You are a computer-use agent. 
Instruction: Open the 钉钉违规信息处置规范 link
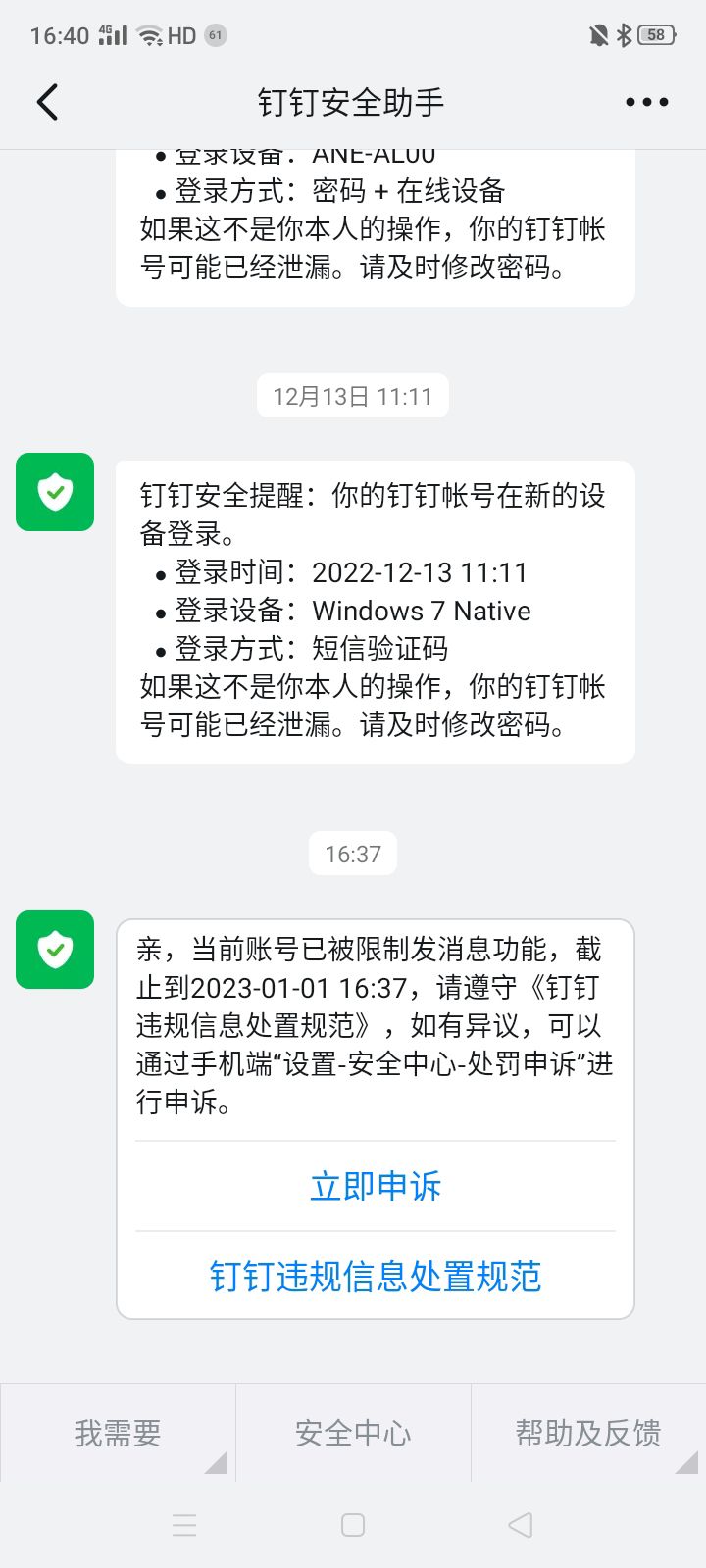[x=376, y=1276]
